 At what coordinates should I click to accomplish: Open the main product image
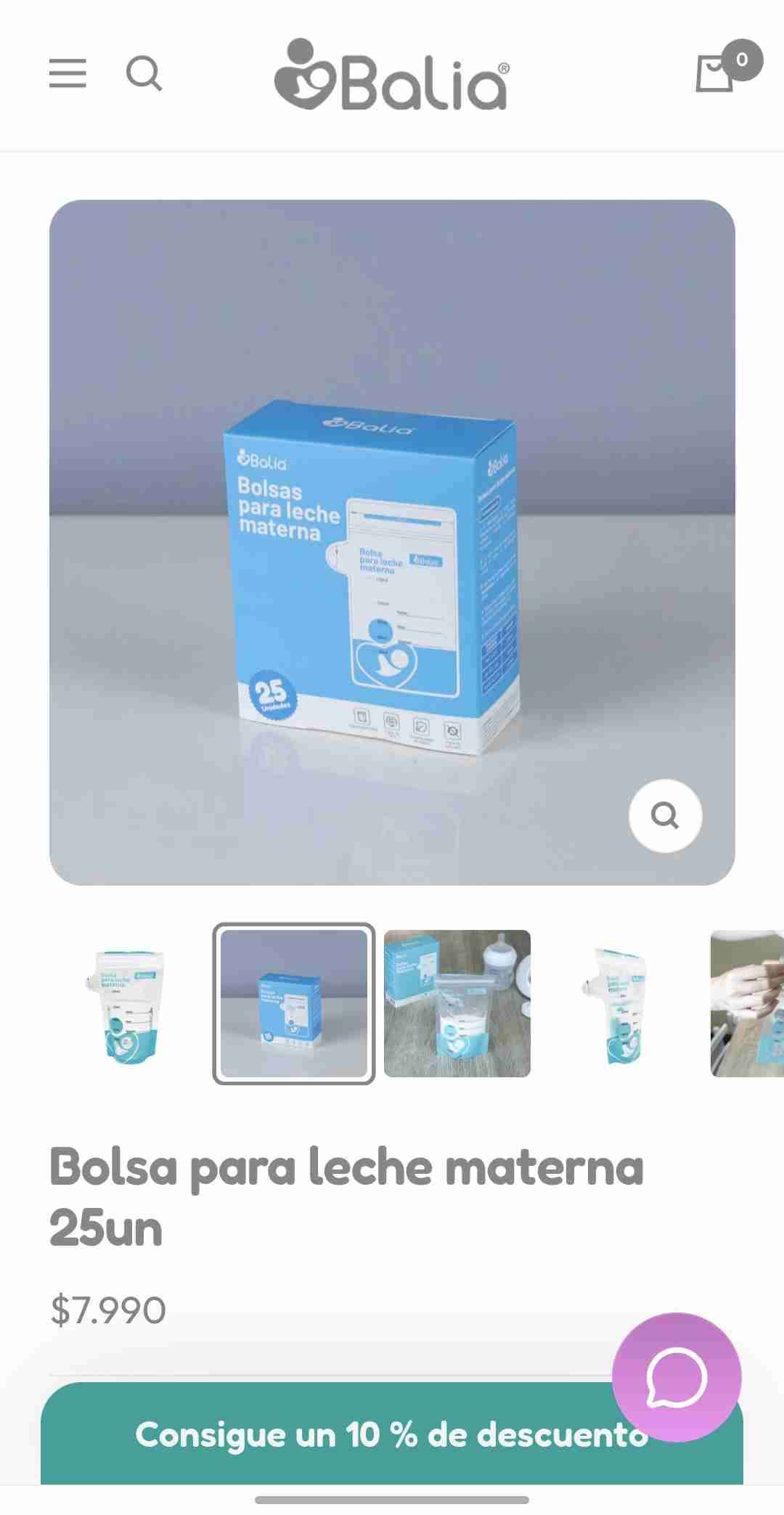[x=392, y=542]
